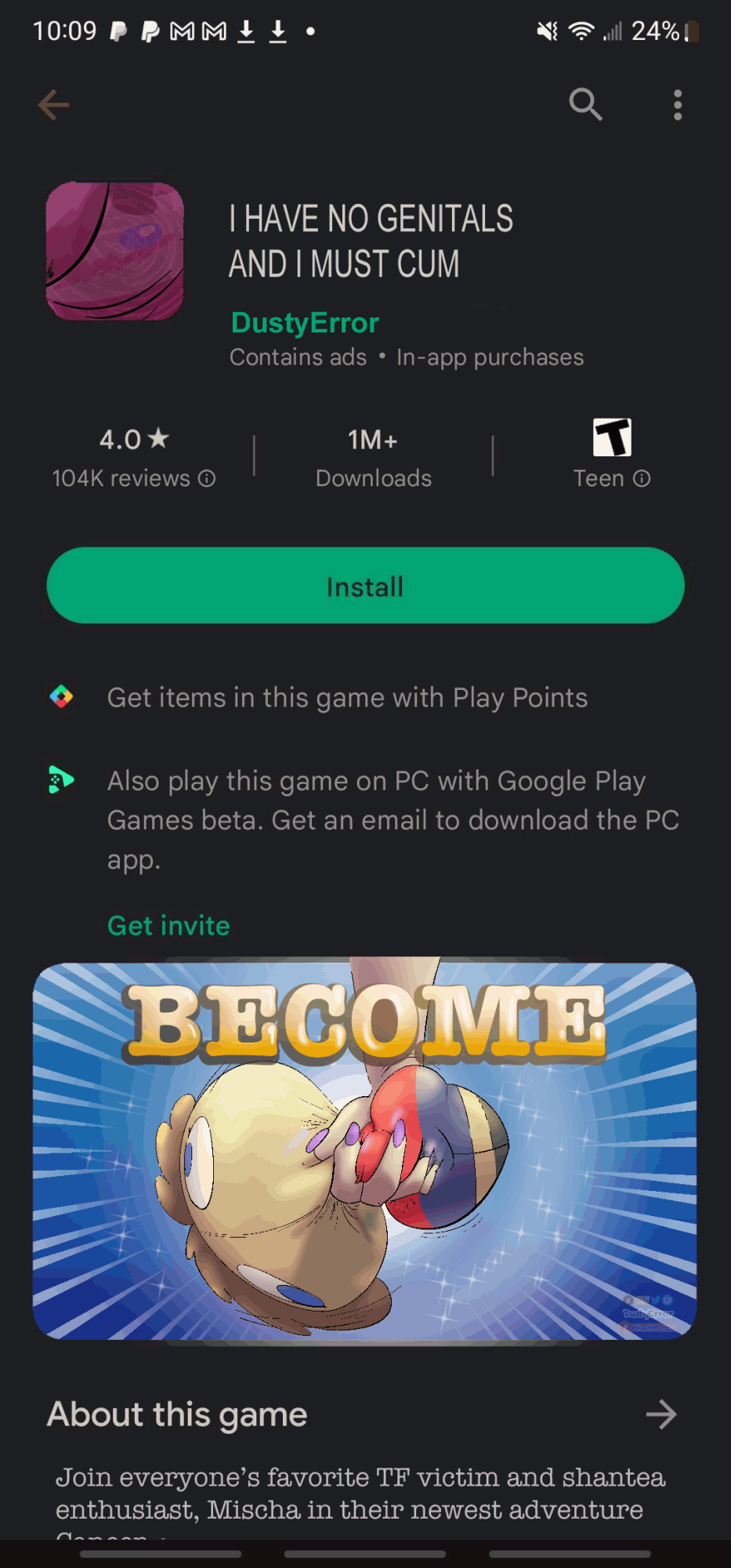Install the game
This screenshot has height=1568, width=731.
(365, 586)
